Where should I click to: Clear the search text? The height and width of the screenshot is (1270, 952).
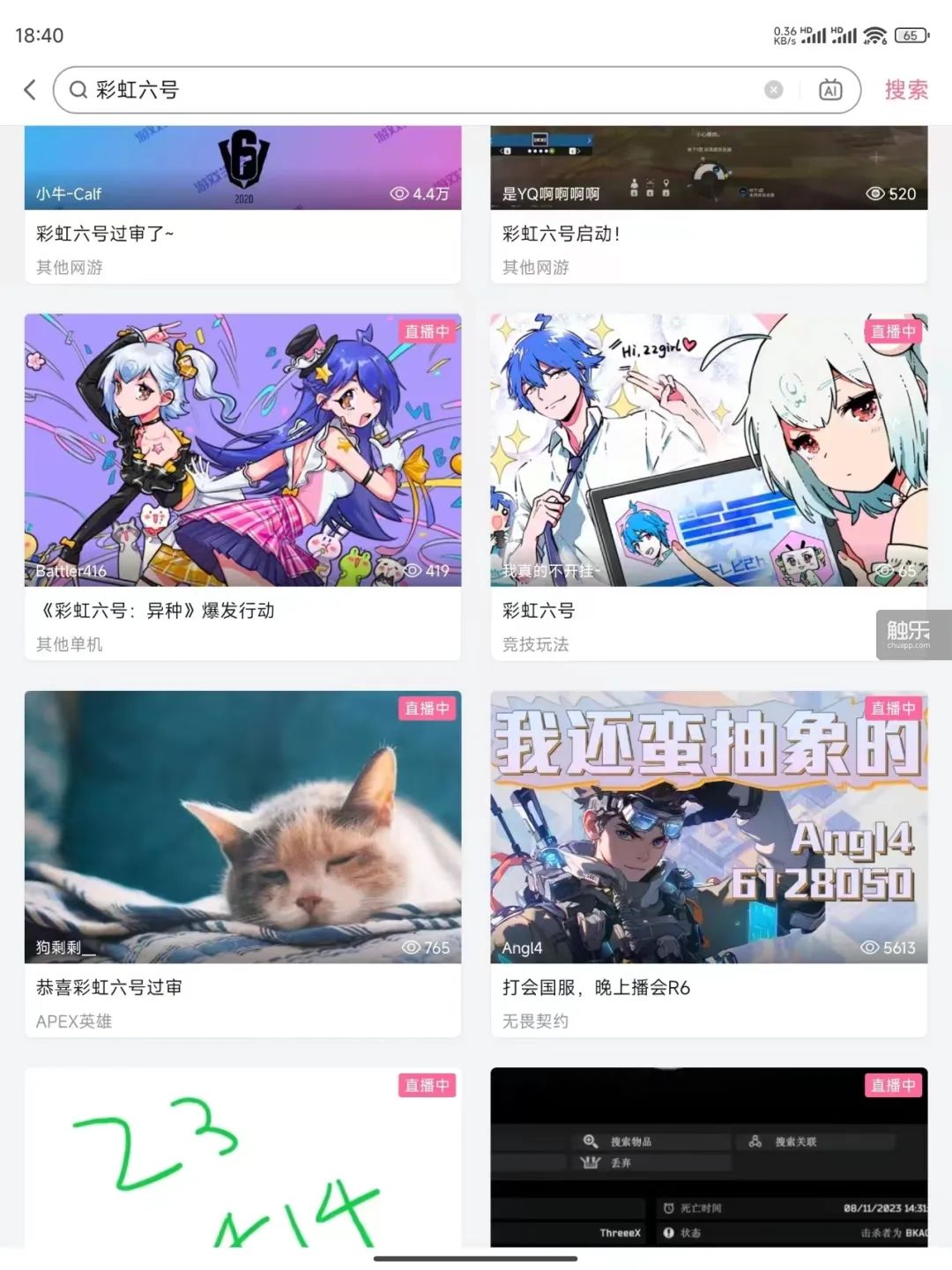773,90
